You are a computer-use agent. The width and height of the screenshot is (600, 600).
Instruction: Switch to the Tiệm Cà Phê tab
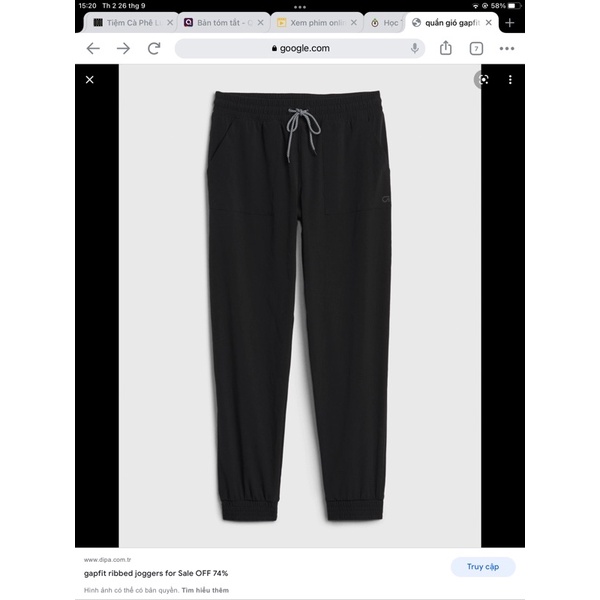coord(125,22)
